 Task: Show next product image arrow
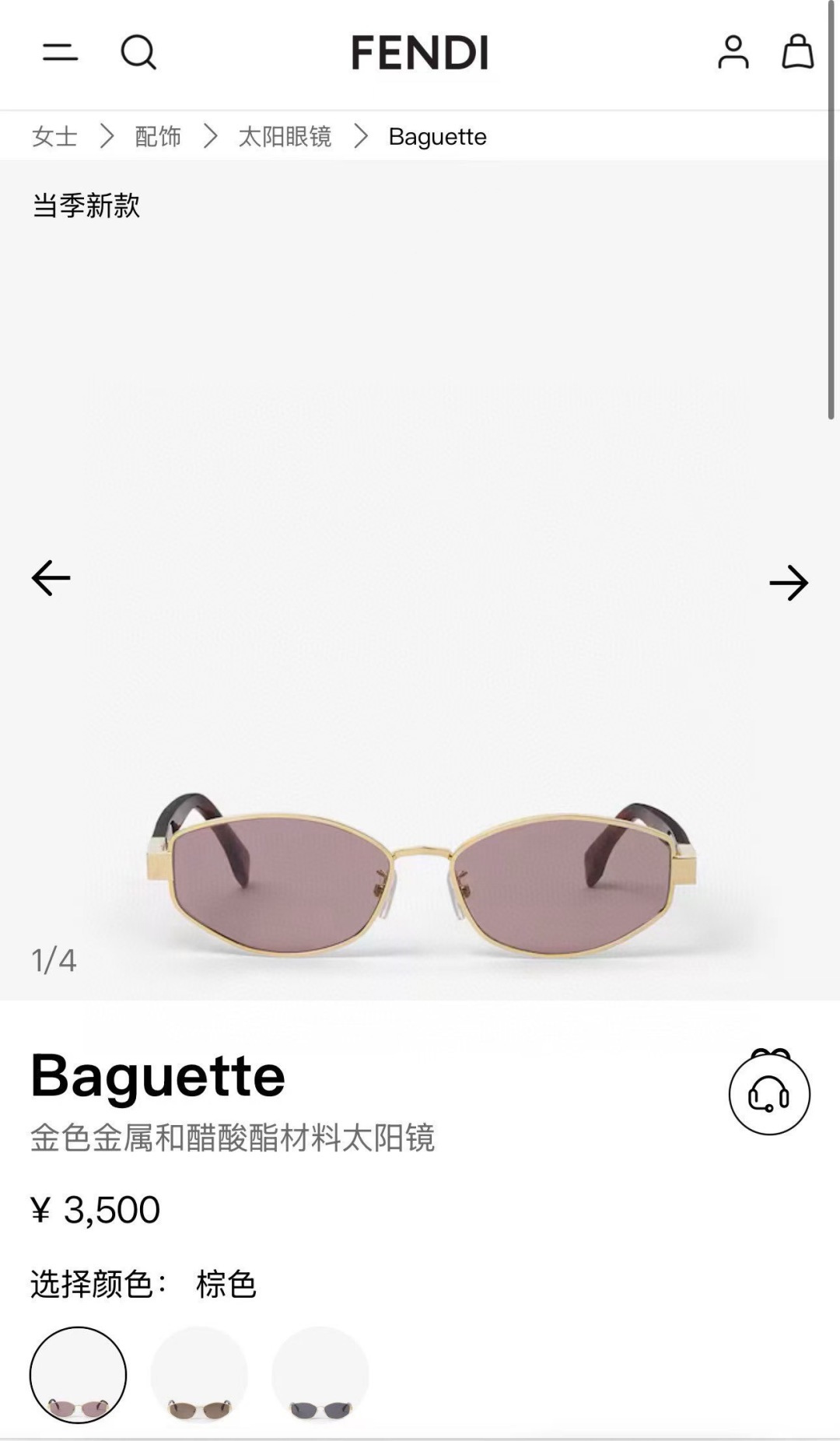click(x=789, y=583)
